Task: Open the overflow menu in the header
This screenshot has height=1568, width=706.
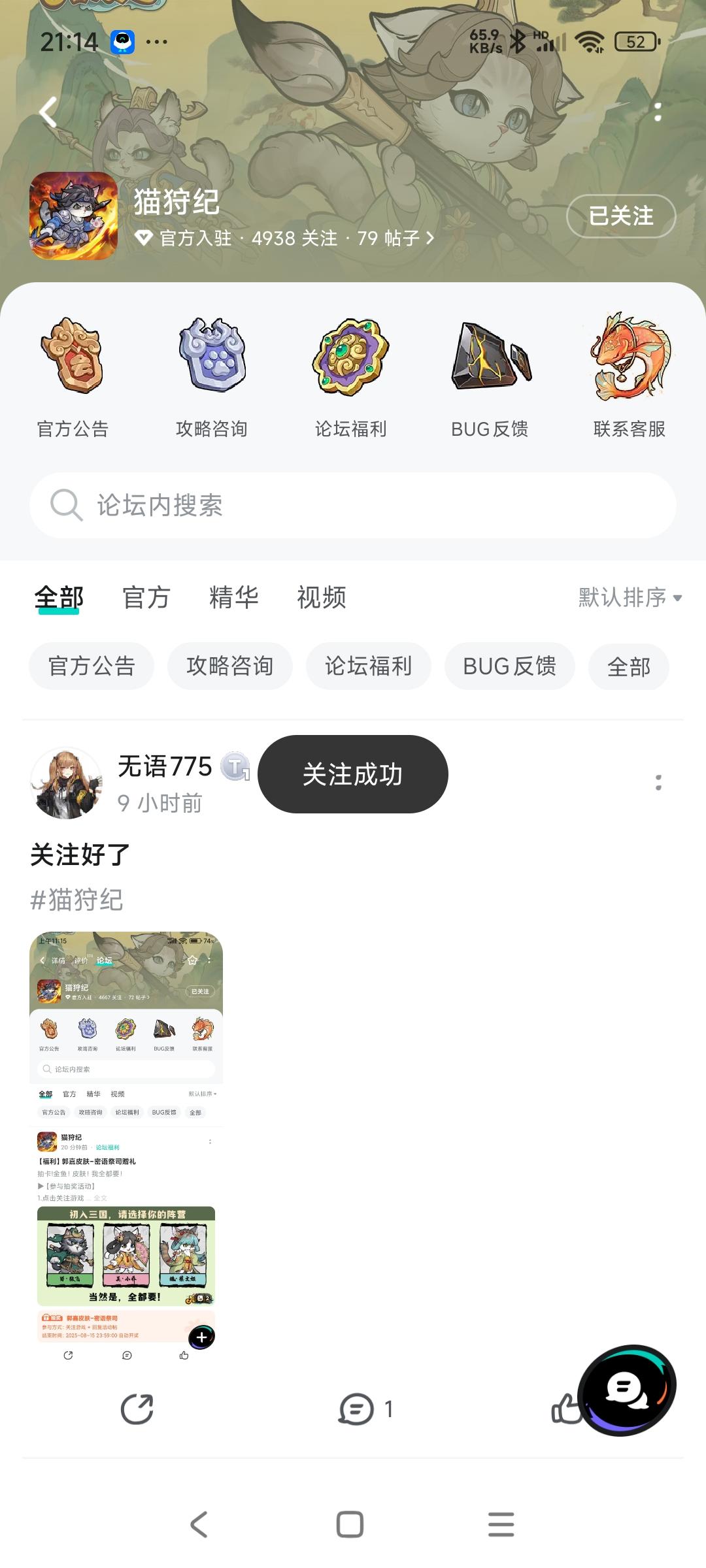Action: pos(658,112)
